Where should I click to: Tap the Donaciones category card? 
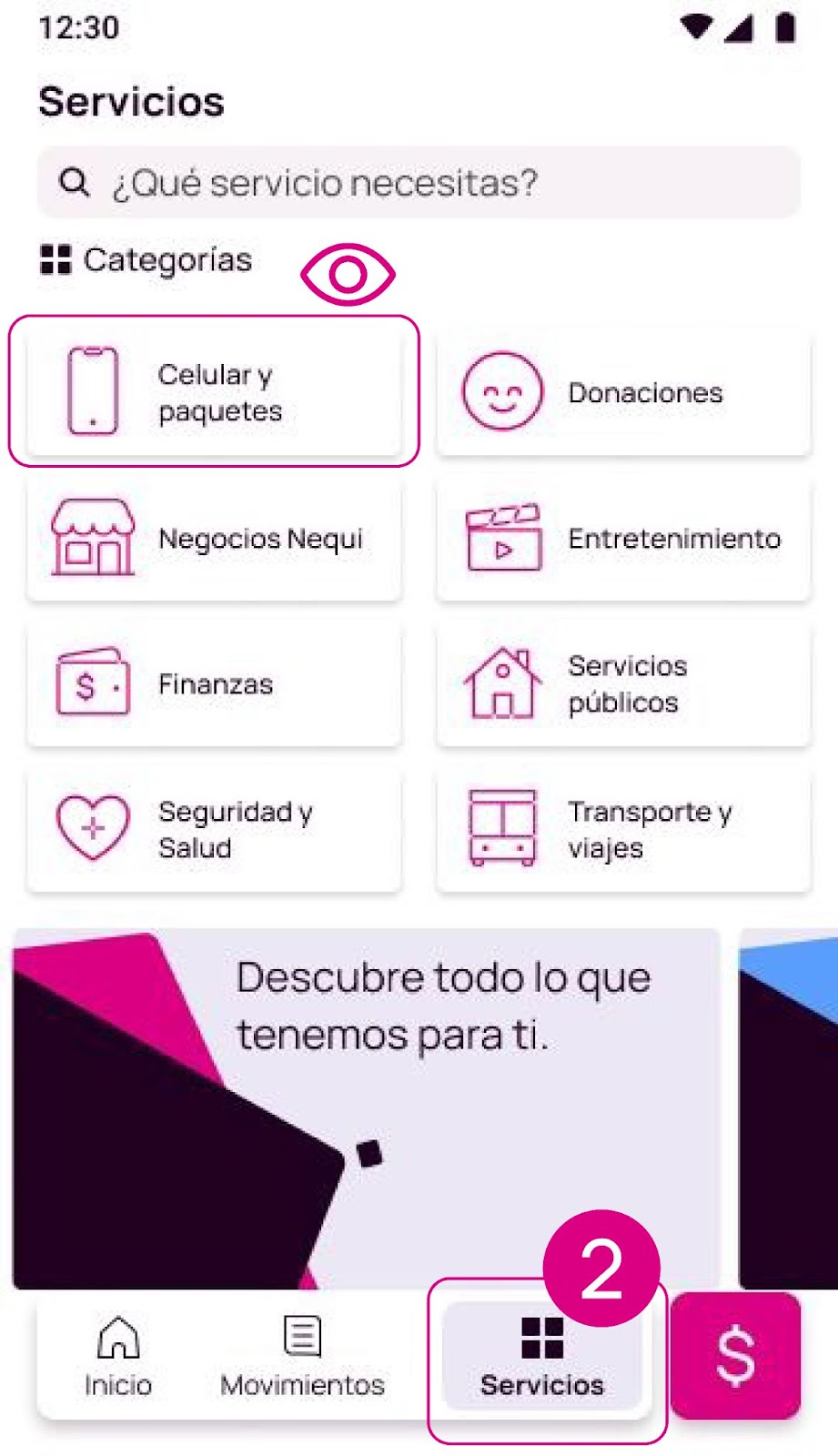(x=624, y=392)
